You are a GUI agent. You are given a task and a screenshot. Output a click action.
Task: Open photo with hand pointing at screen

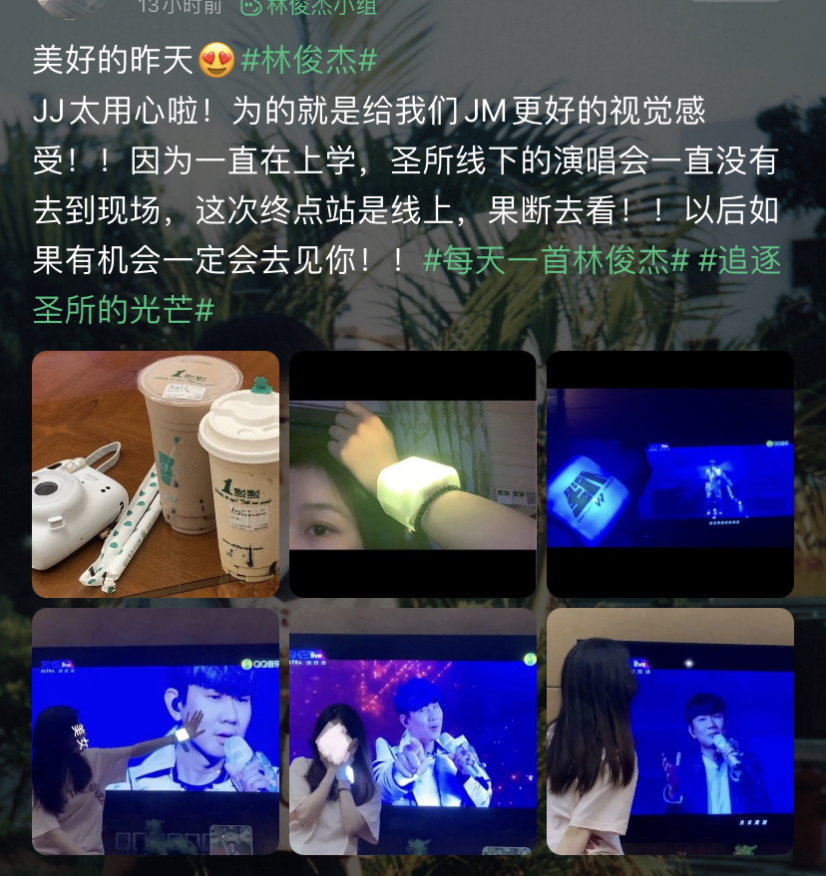point(155,731)
